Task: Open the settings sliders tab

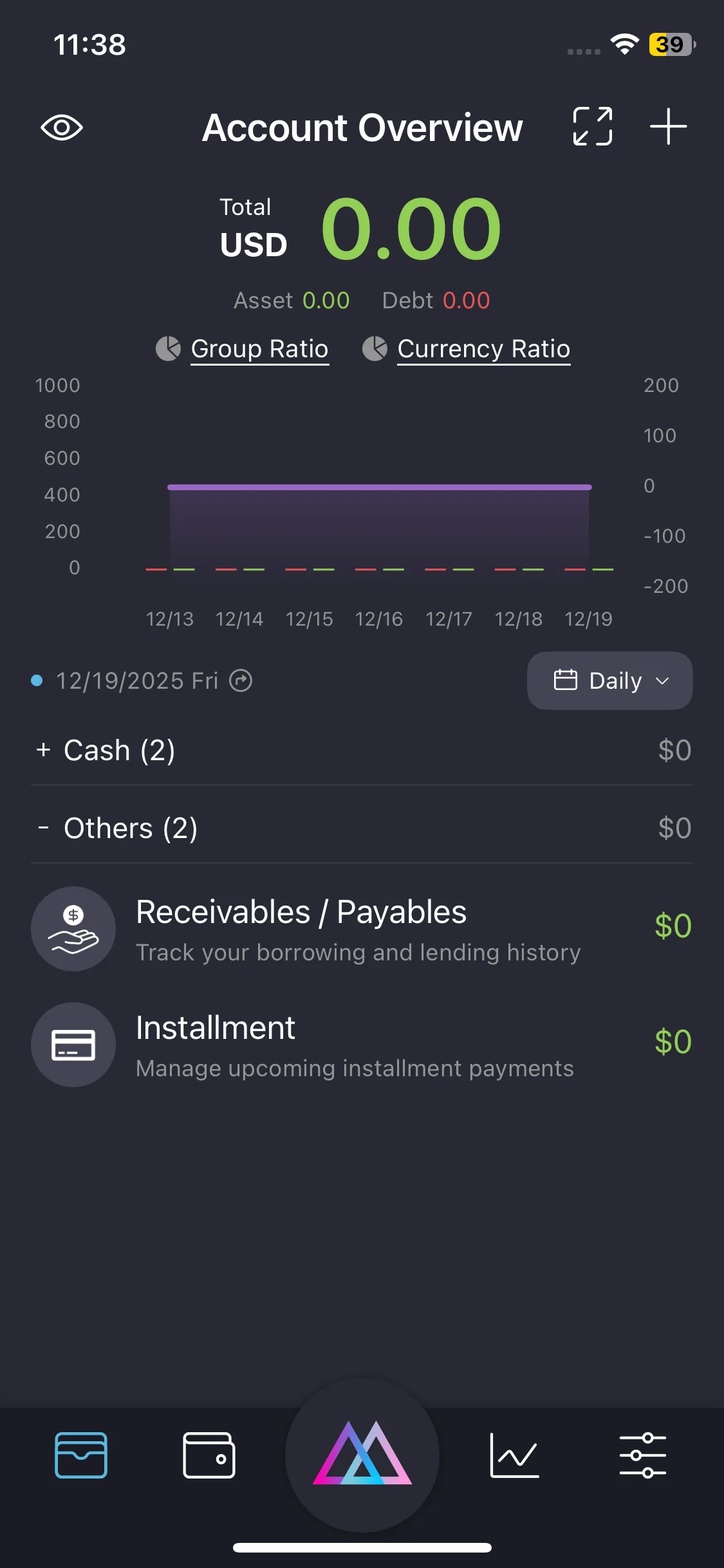Action: [642, 1455]
